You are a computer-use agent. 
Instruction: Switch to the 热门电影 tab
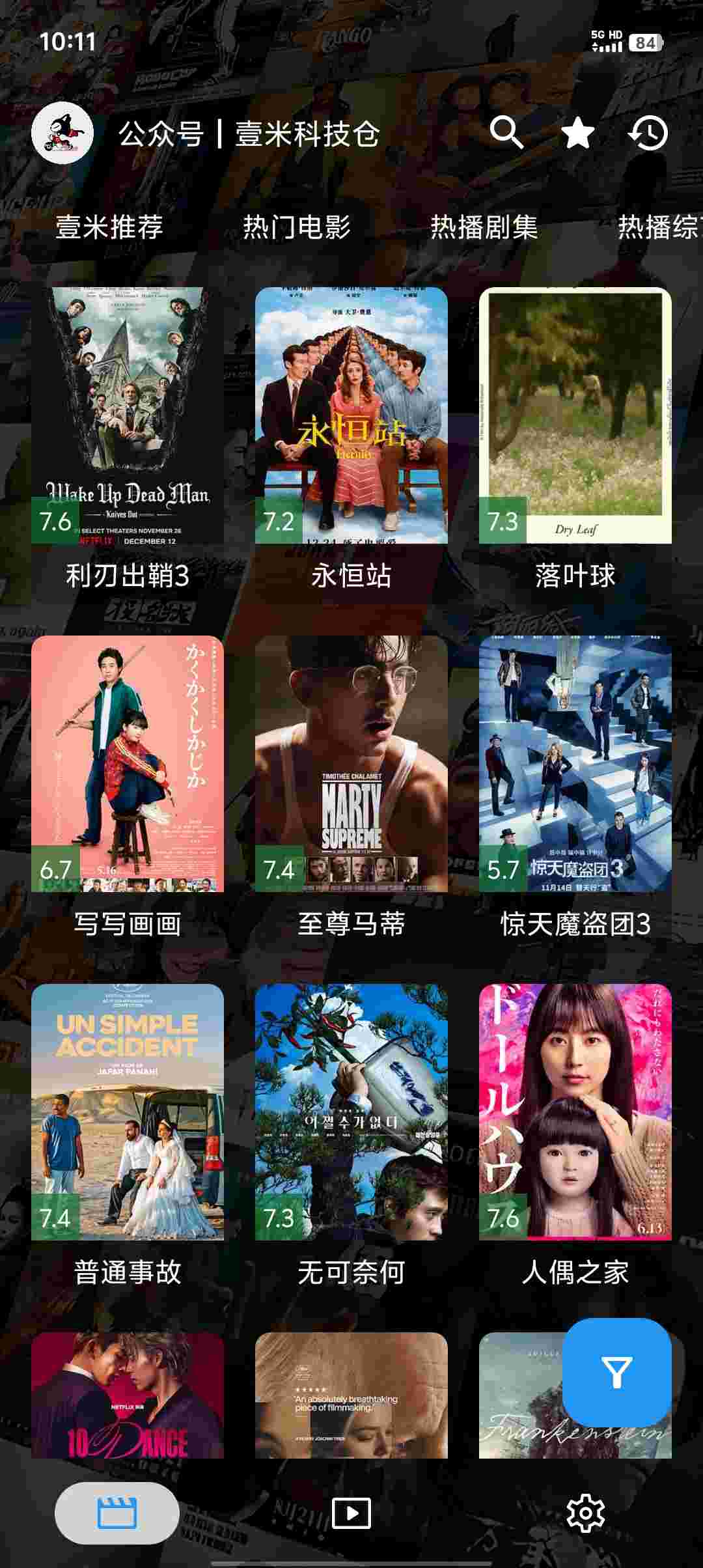296,227
